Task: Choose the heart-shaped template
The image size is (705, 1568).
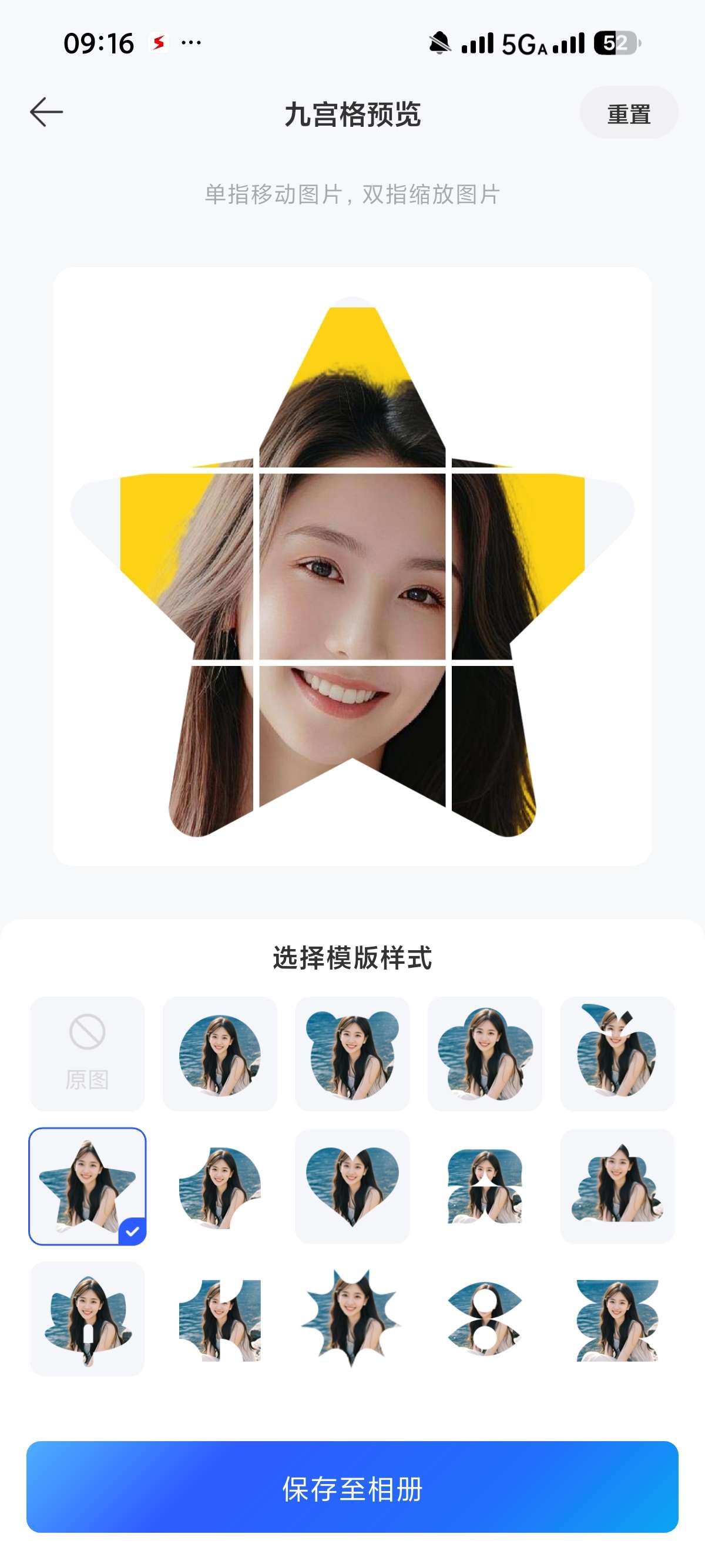Action: click(352, 1186)
